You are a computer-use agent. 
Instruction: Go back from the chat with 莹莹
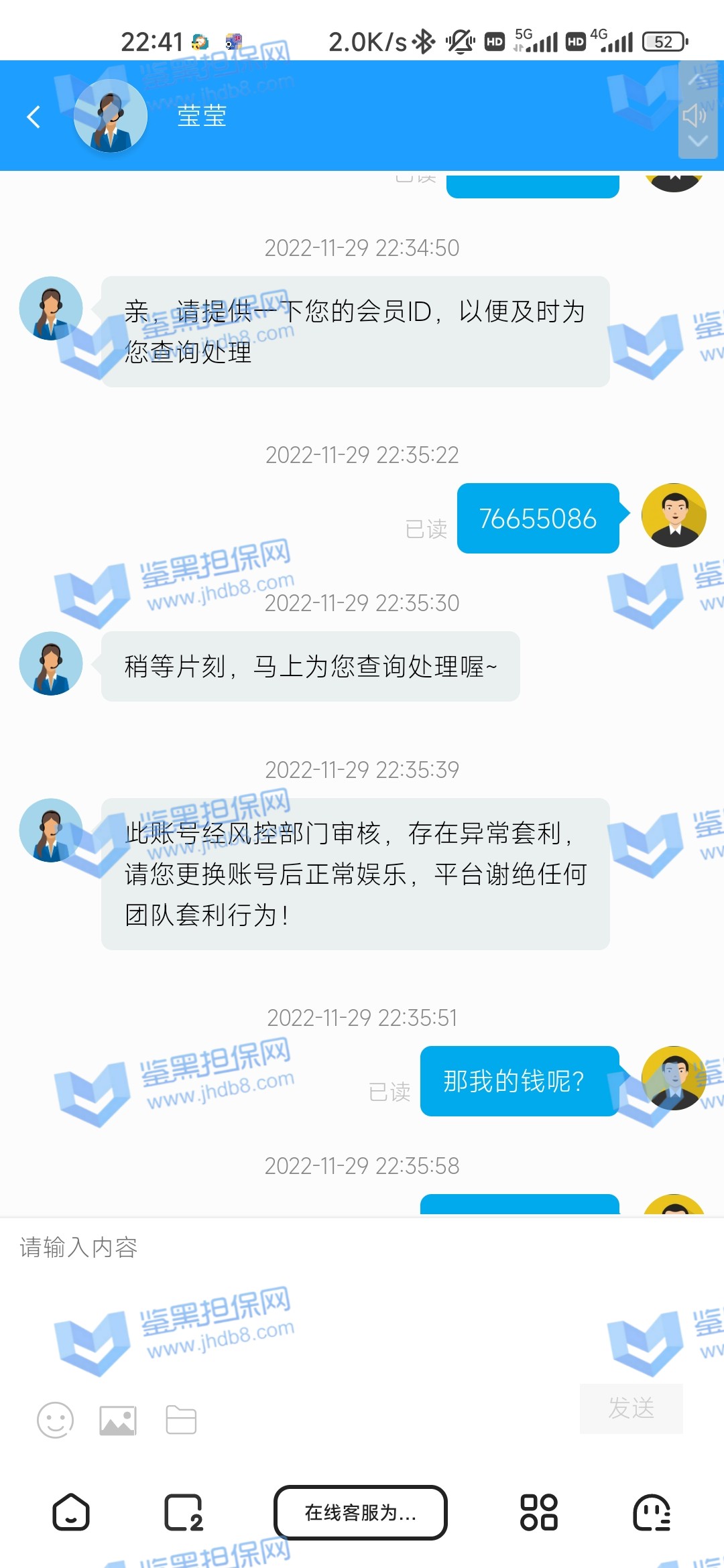point(34,117)
